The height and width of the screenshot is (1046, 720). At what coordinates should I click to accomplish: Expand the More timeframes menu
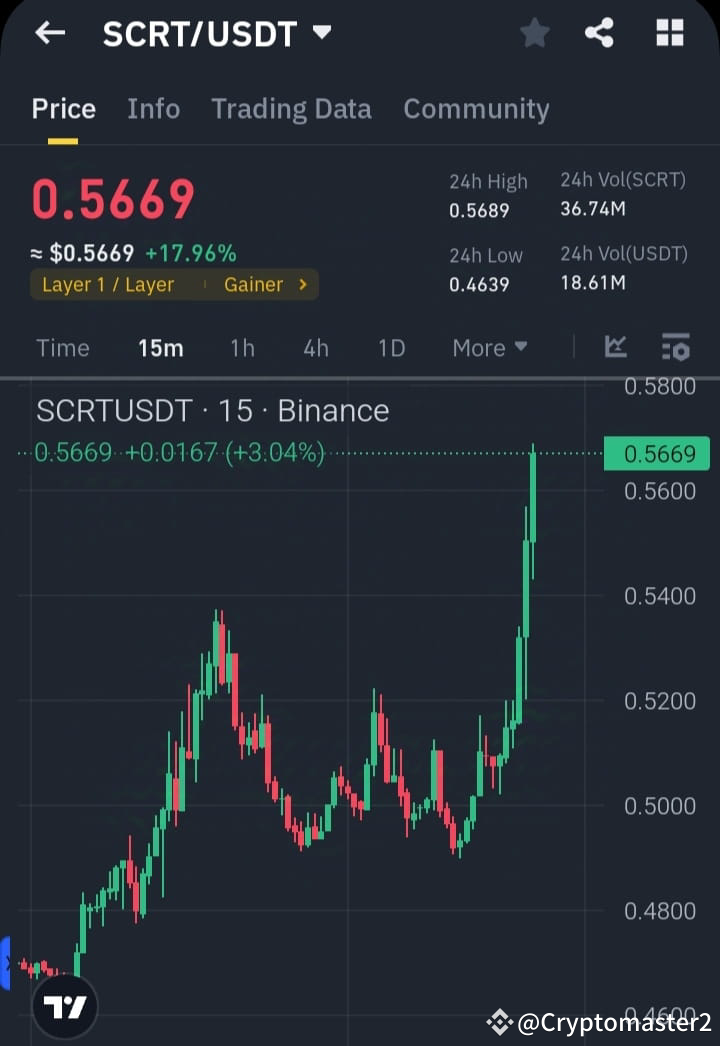point(489,347)
